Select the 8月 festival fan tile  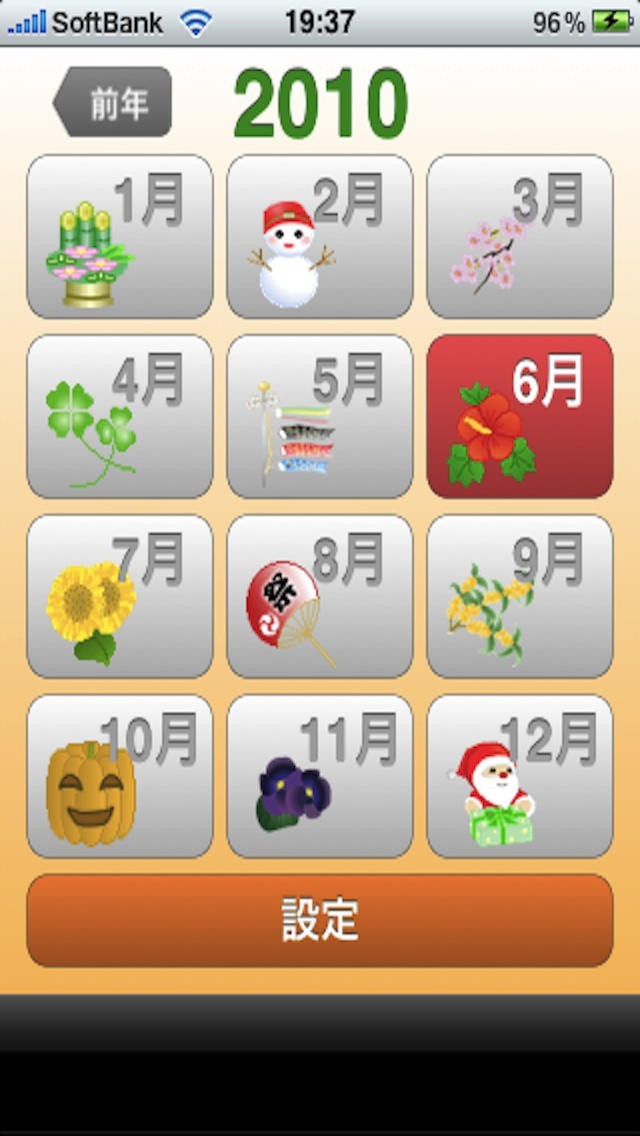click(319, 597)
